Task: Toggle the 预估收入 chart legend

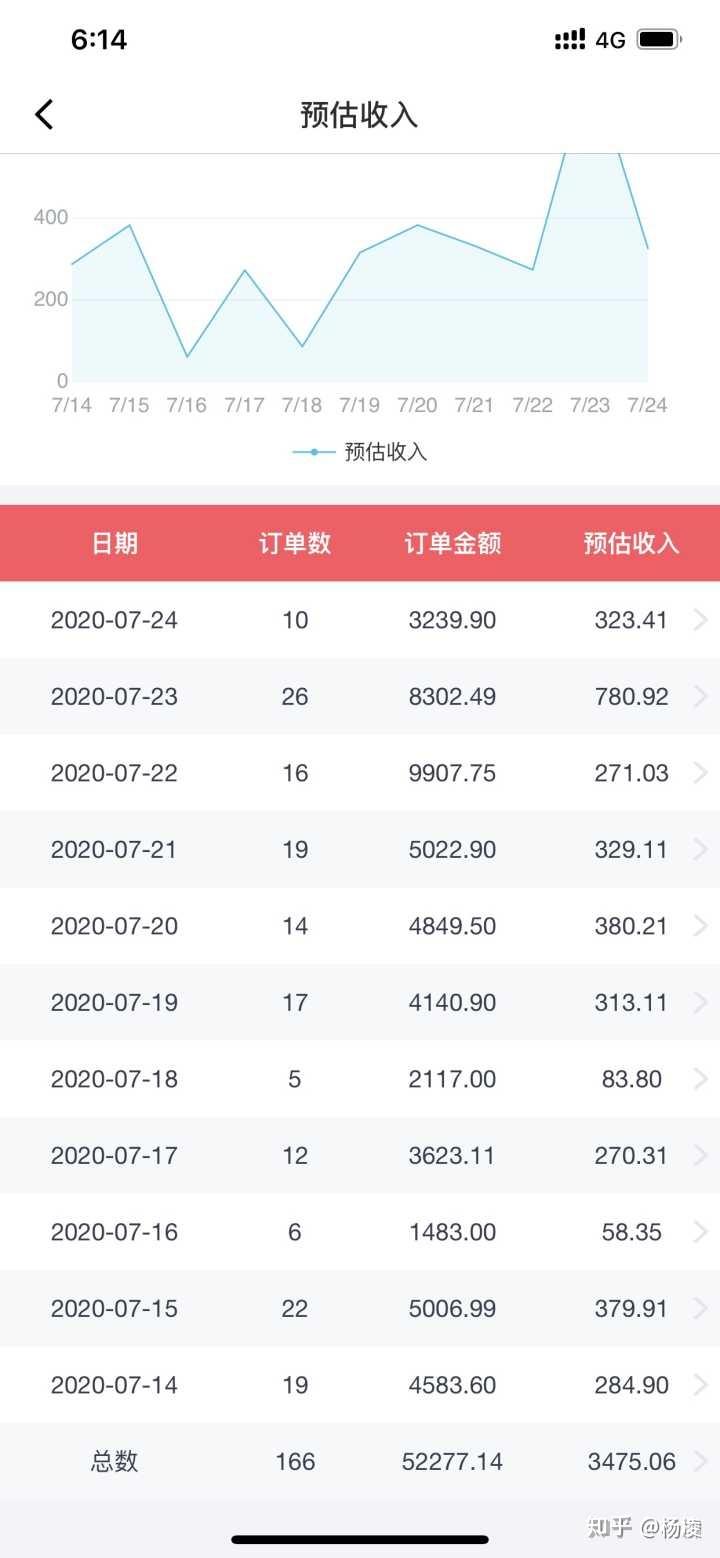Action: pos(360,452)
